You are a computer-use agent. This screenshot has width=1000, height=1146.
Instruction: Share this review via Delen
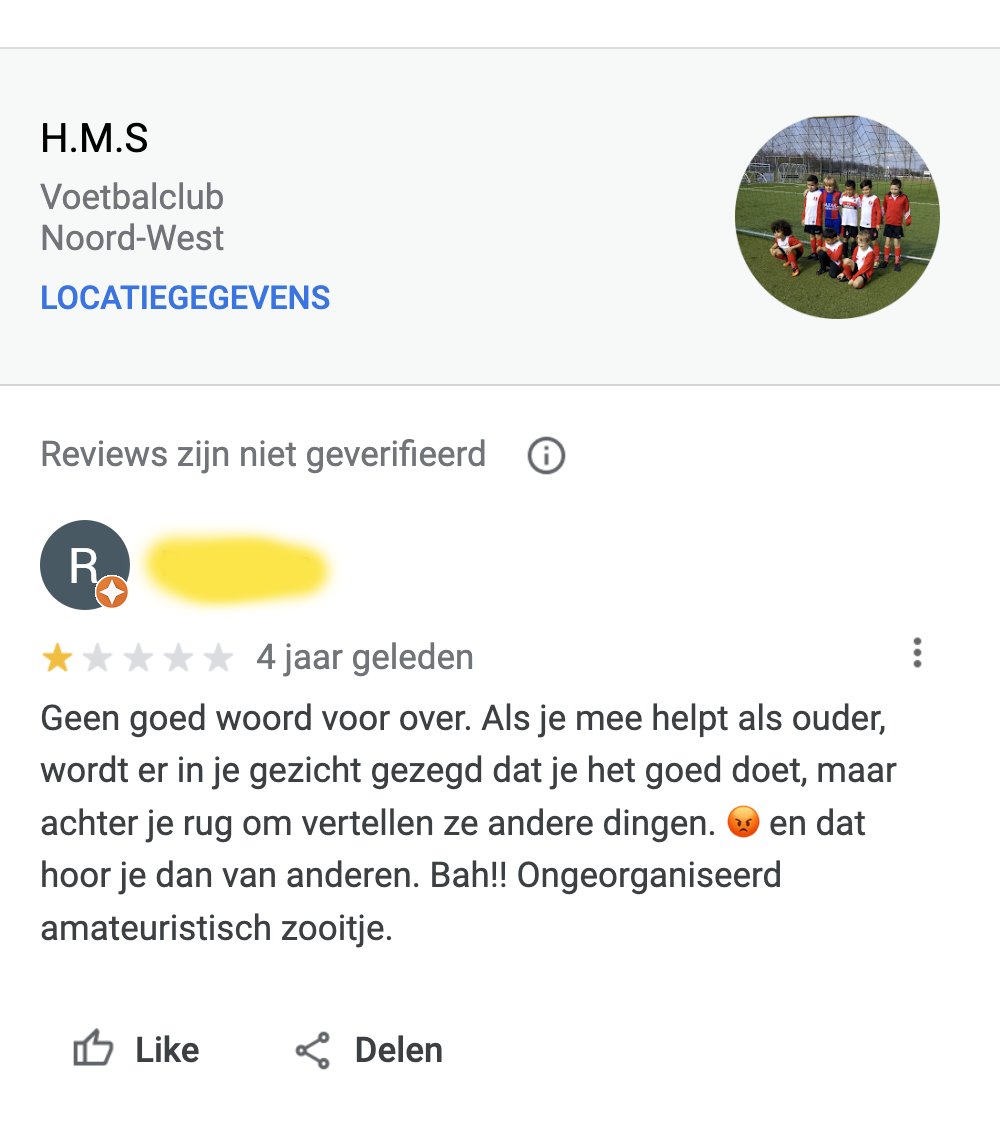(369, 1050)
